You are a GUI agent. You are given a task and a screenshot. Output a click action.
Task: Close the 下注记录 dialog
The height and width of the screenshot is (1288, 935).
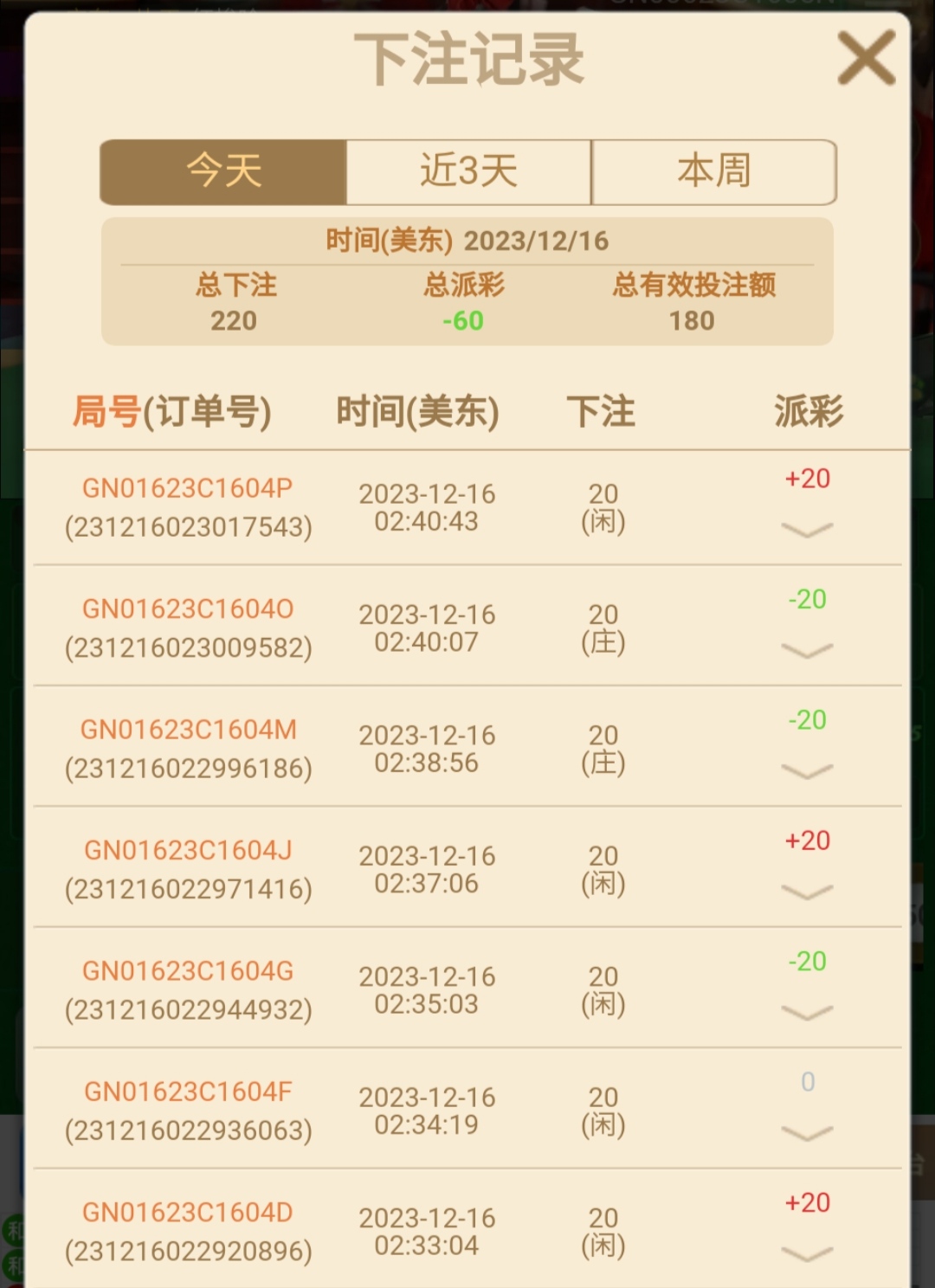tap(866, 58)
